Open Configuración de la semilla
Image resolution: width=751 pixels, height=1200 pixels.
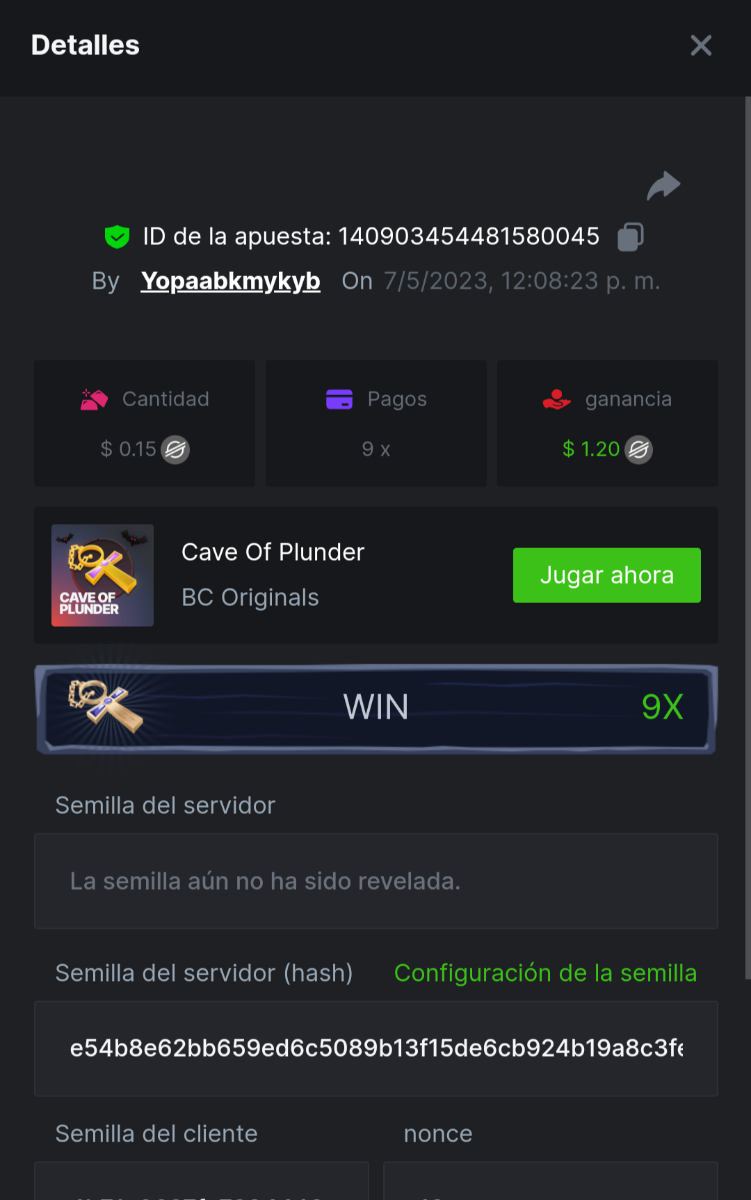(x=545, y=973)
